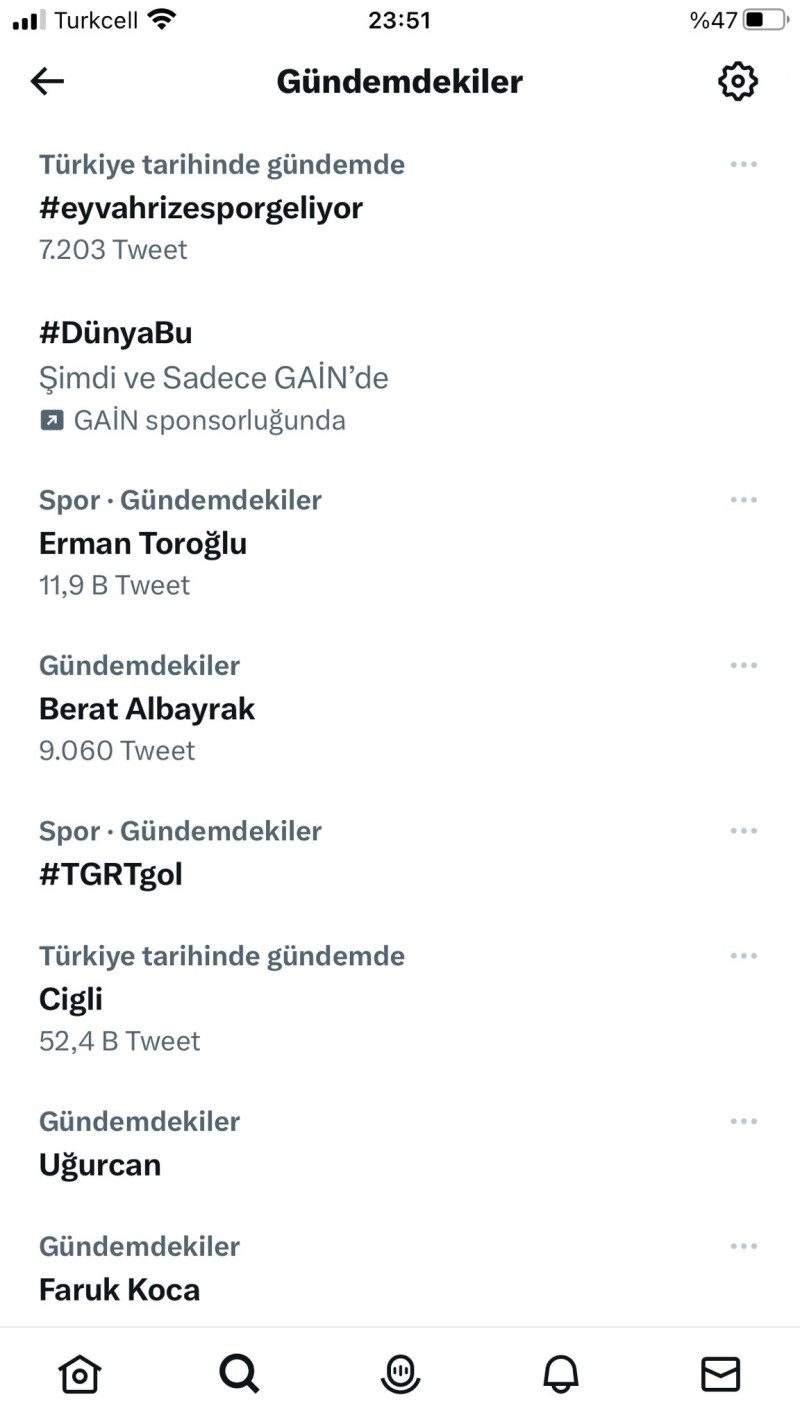Open the promoted #DünyaBu trend

400,376
